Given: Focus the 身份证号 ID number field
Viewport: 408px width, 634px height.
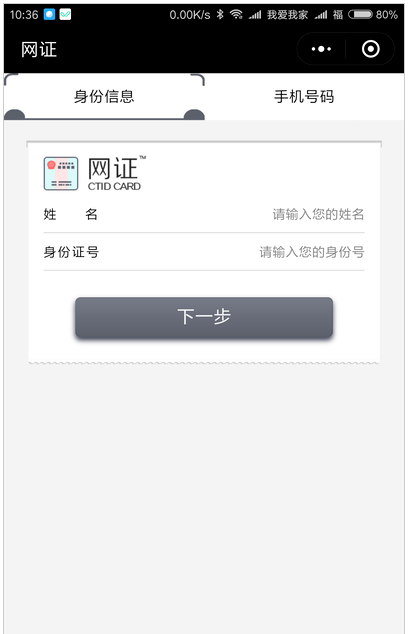Looking at the screenshot, I should (204, 252).
